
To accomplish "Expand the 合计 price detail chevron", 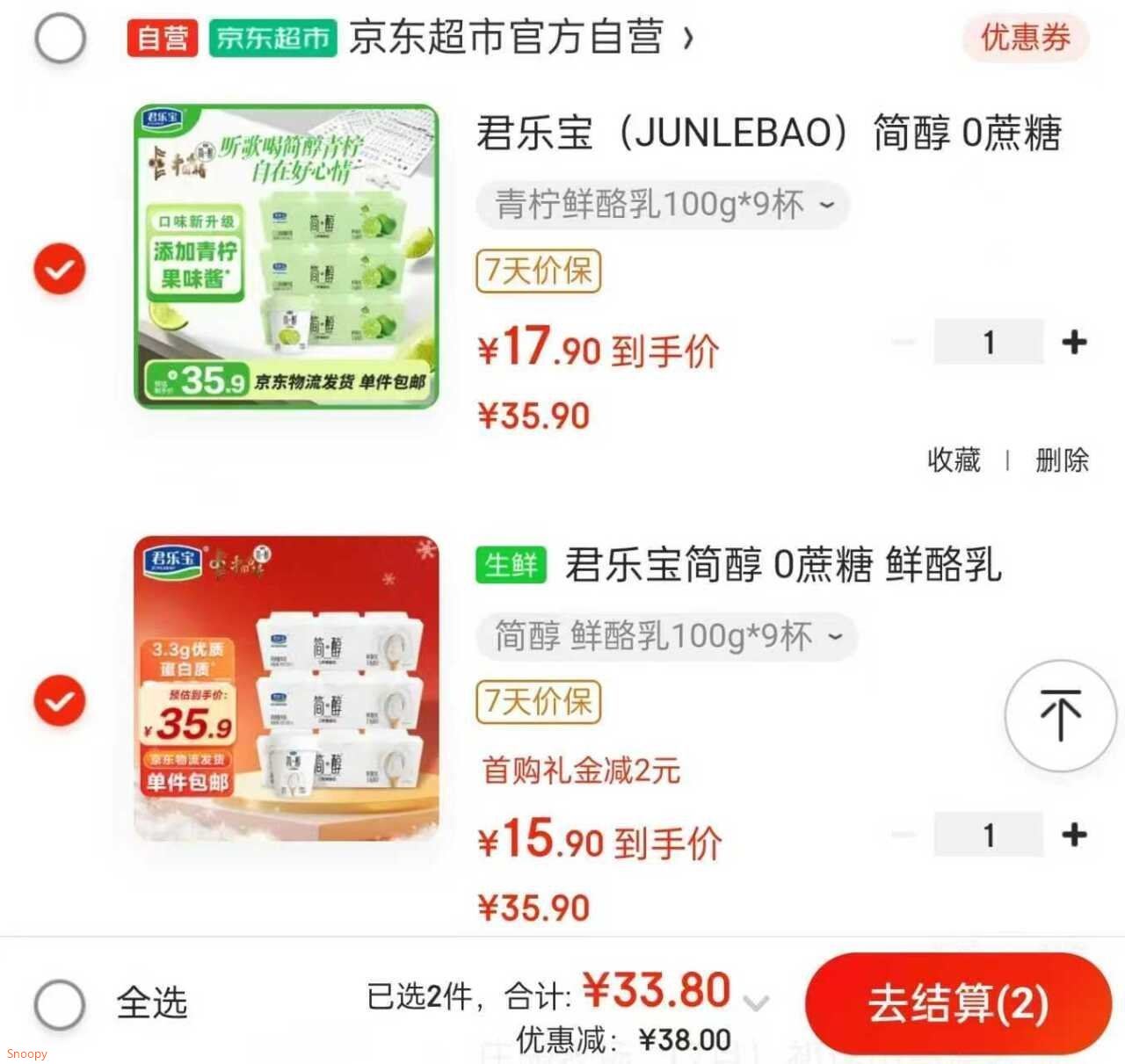I will click(756, 1002).
